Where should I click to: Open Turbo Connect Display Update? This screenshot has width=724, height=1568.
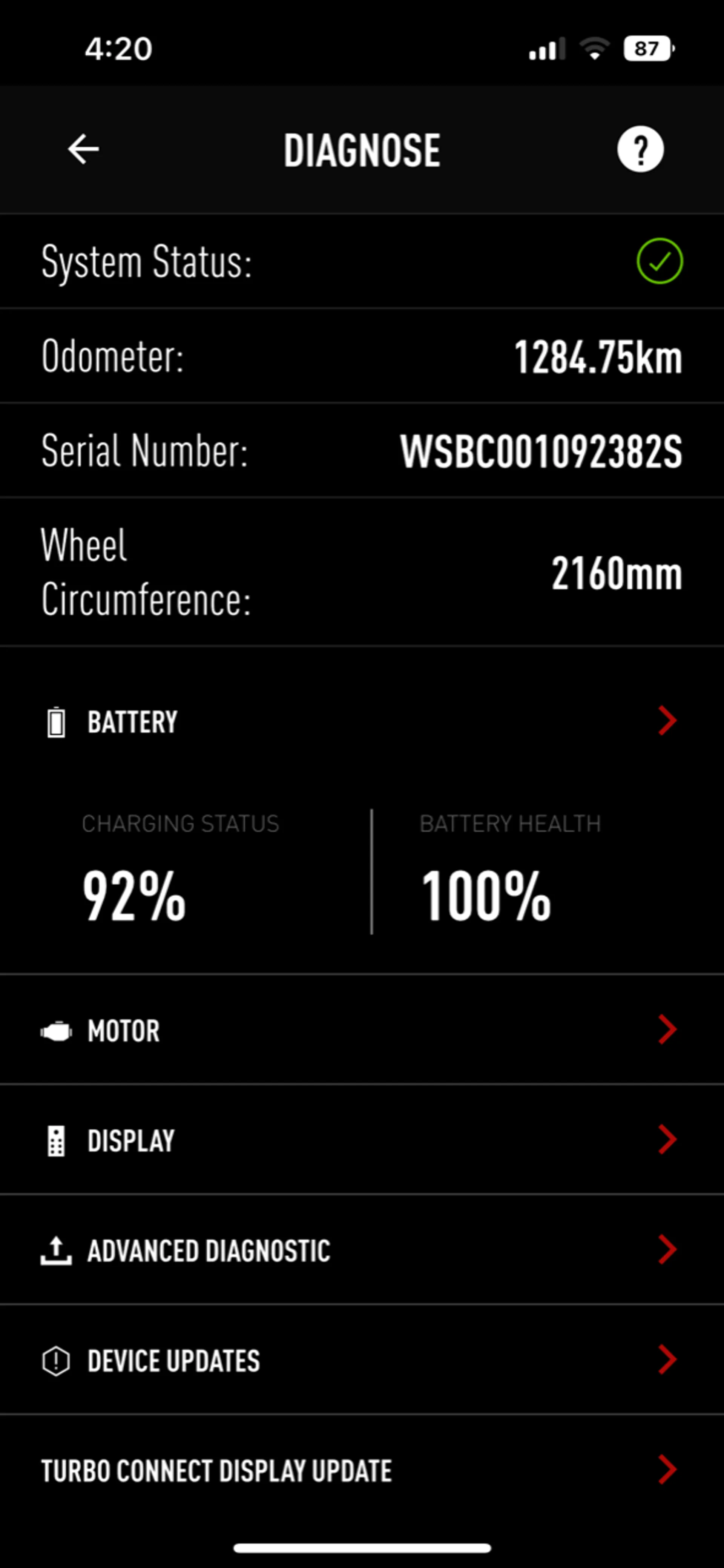[362, 1471]
